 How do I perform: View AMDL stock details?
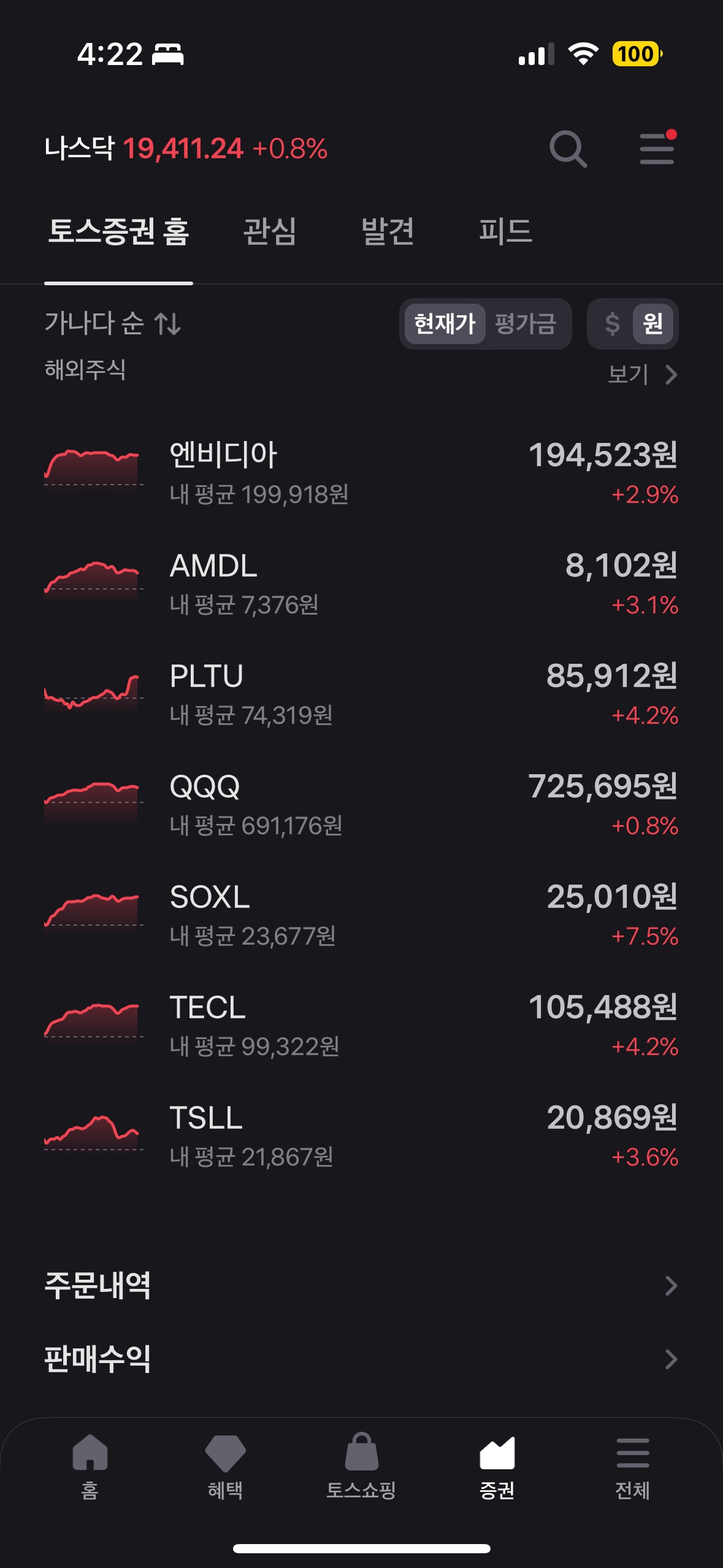tap(361, 583)
